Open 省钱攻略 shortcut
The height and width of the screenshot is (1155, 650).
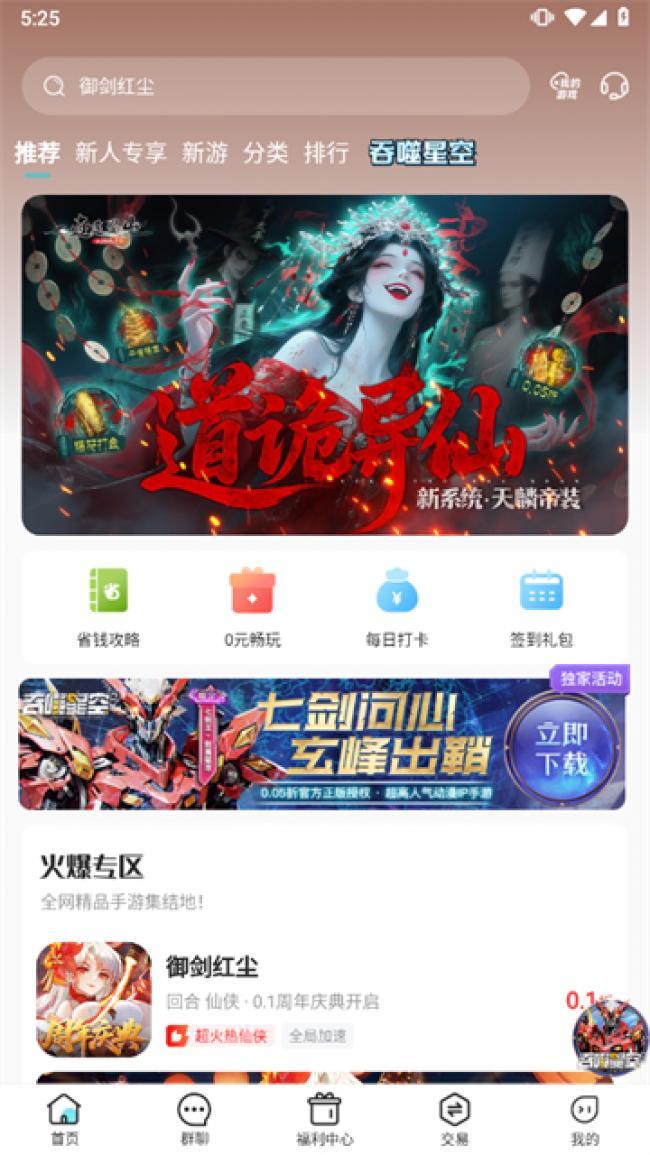click(108, 607)
